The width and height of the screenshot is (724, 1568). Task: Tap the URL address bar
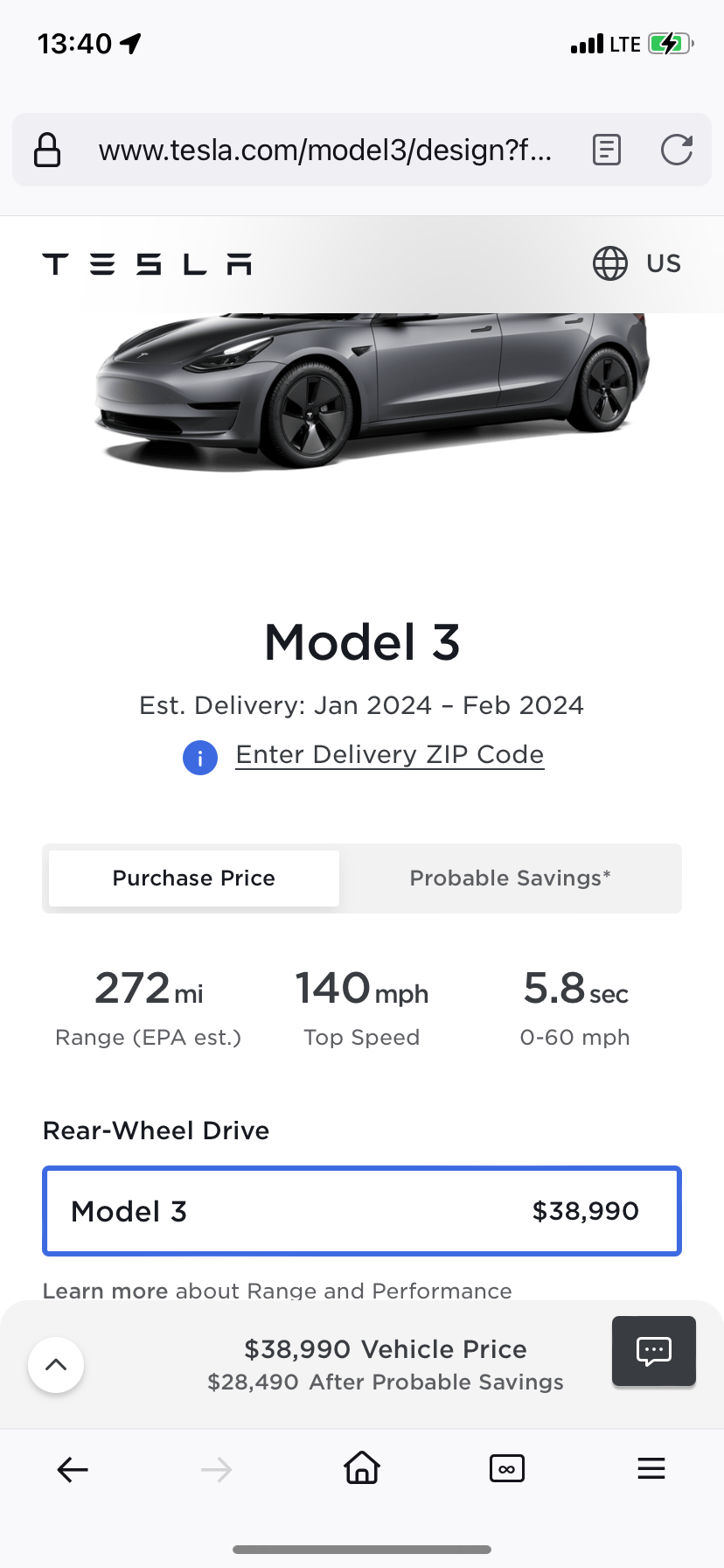tap(325, 150)
